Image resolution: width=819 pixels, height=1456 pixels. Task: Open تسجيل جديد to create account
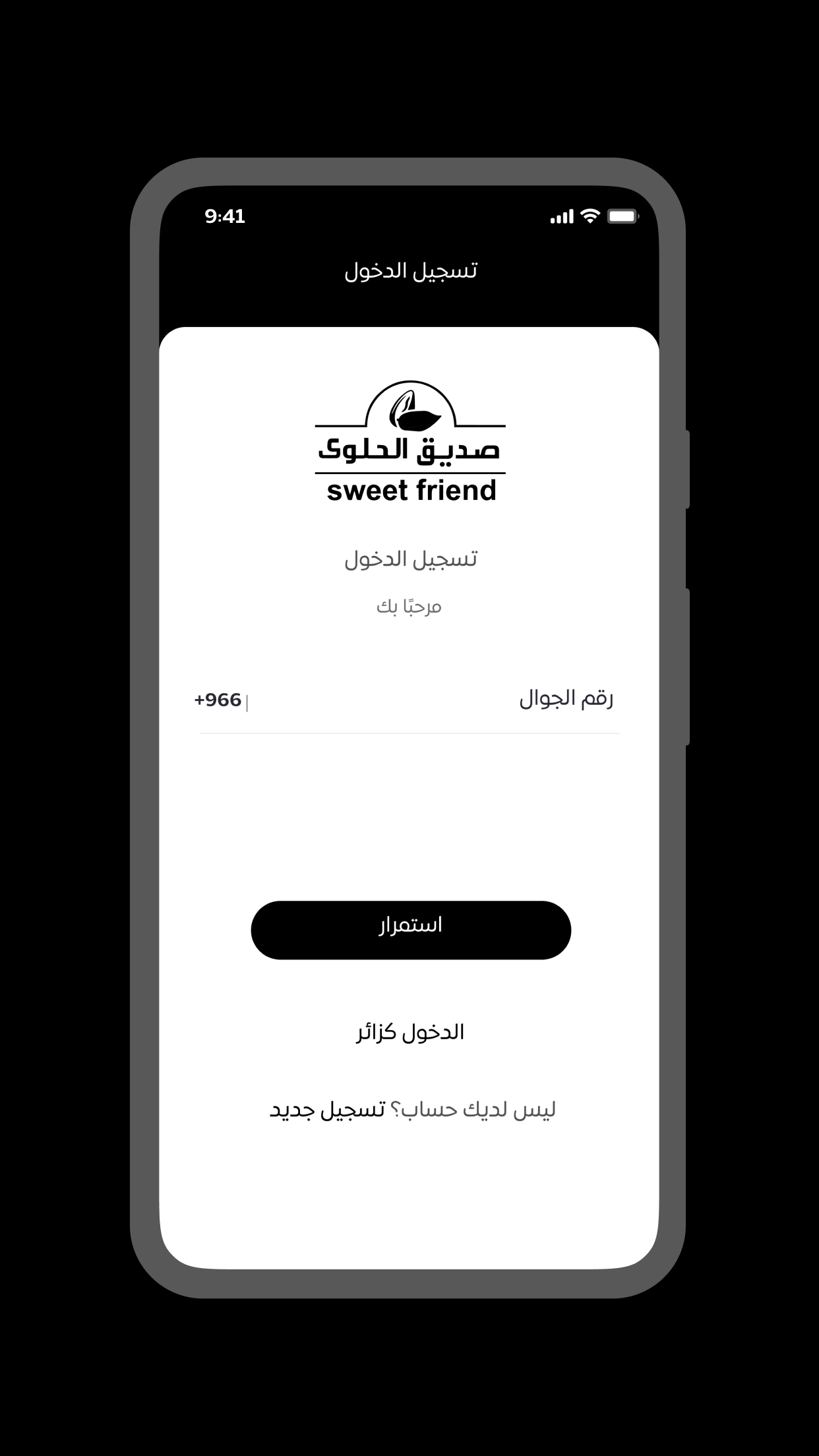tap(328, 1110)
